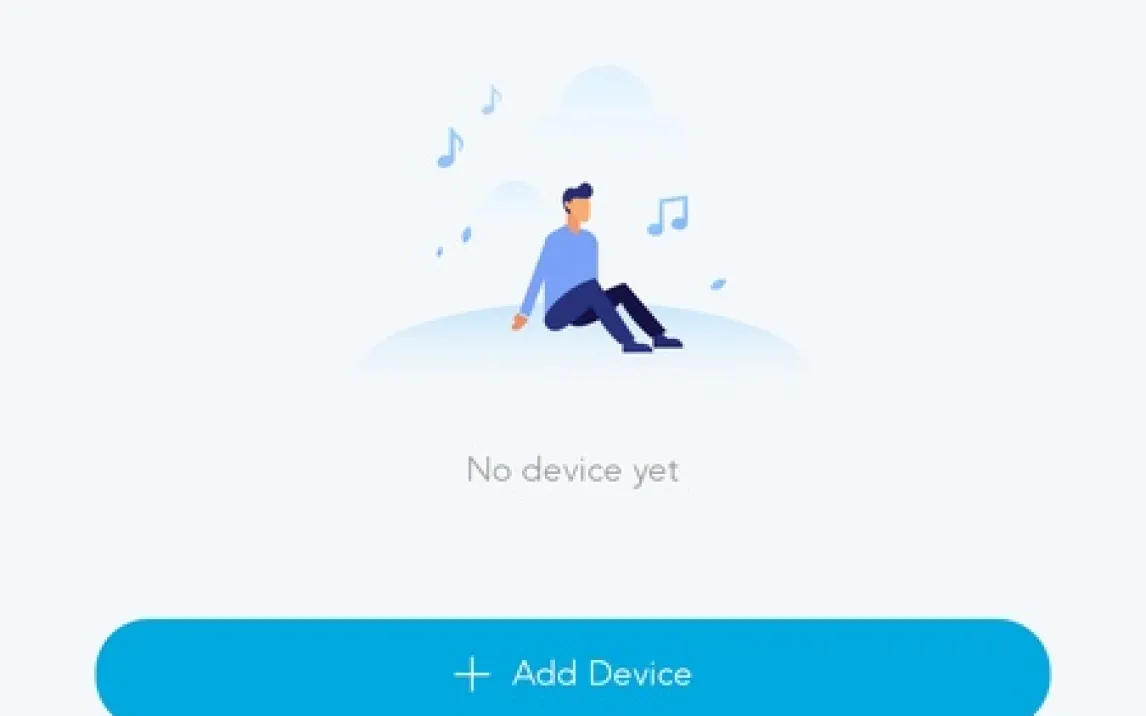The height and width of the screenshot is (716, 1146).
Task: Tap the Add Device button
Action: point(572,672)
